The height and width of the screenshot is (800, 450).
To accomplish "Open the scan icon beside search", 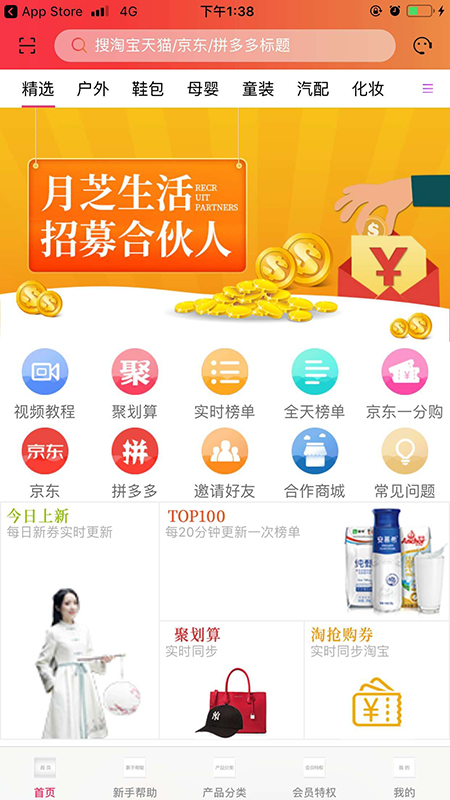I will pyautogui.click(x=27, y=46).
